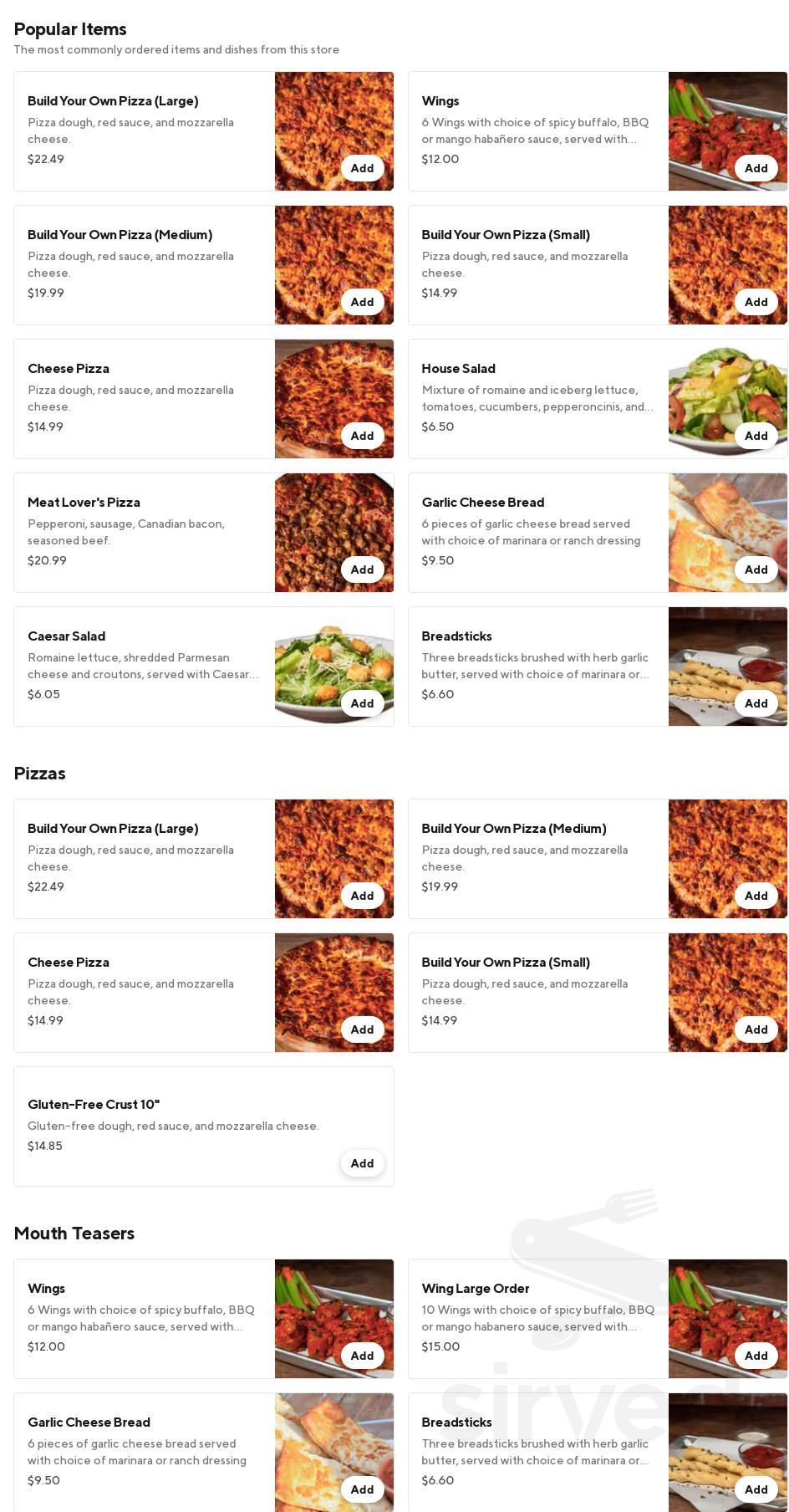
Task: Add the Wings for $12.00
Action: [x=756, y=168]
